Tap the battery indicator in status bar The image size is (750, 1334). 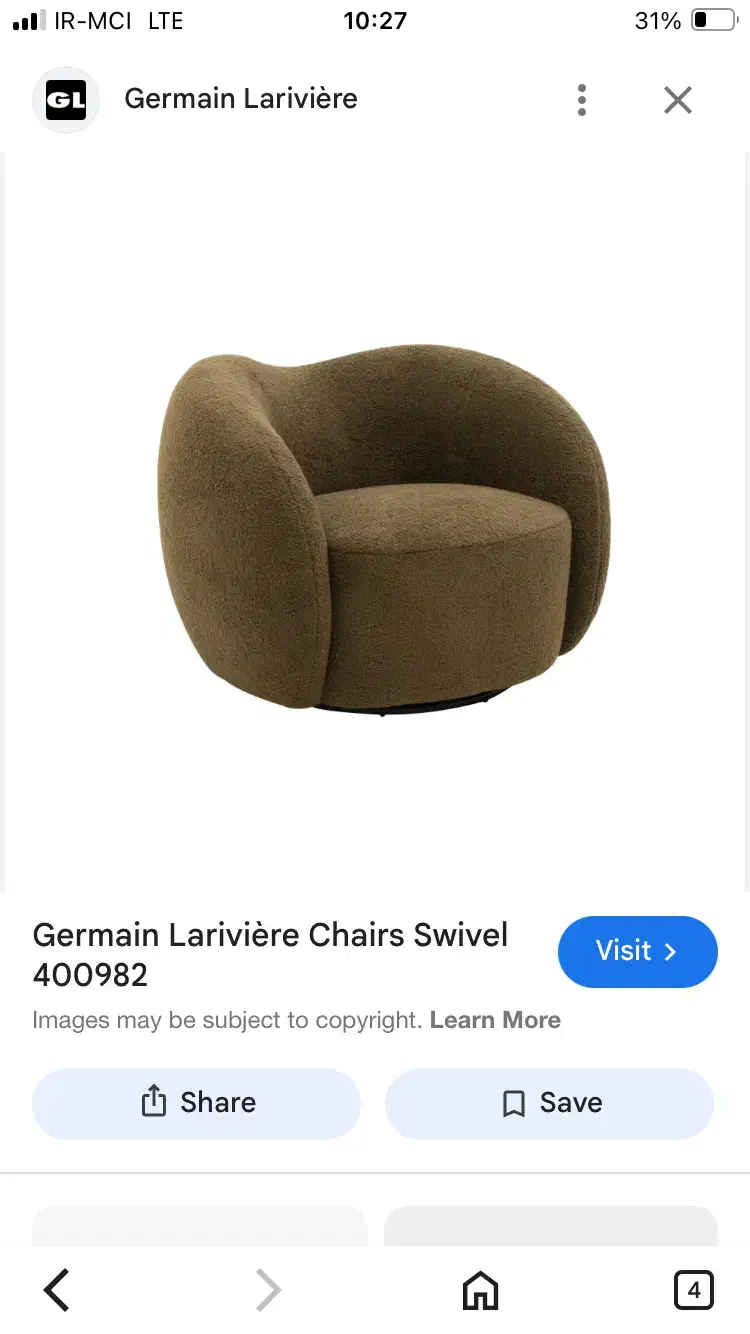point(708,18)
